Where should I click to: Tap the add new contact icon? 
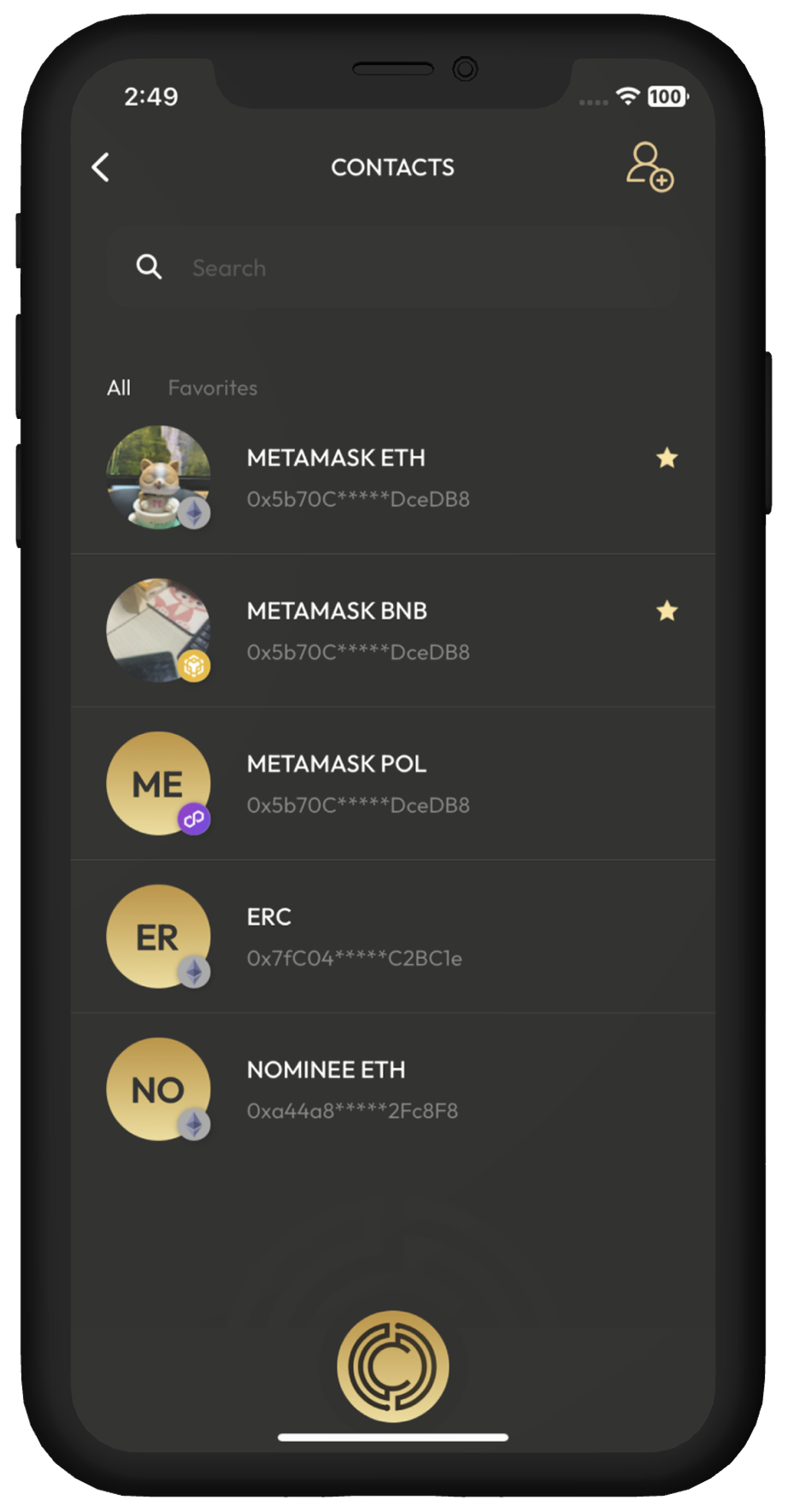click(651, 168)
